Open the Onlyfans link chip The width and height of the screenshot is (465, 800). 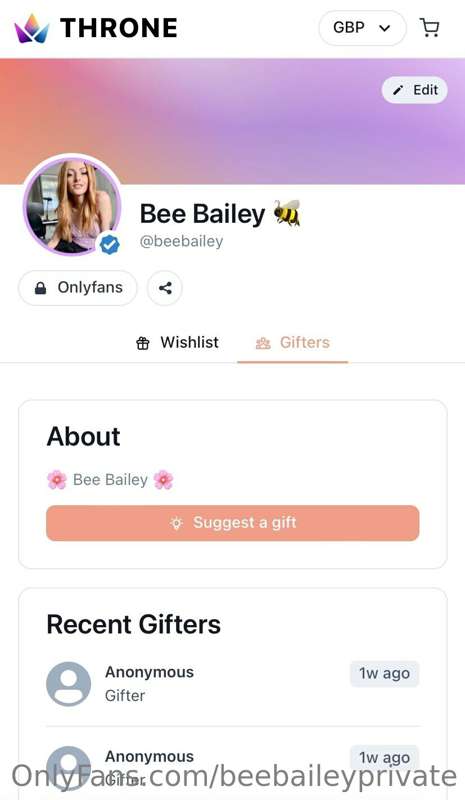tap(78, 288)
